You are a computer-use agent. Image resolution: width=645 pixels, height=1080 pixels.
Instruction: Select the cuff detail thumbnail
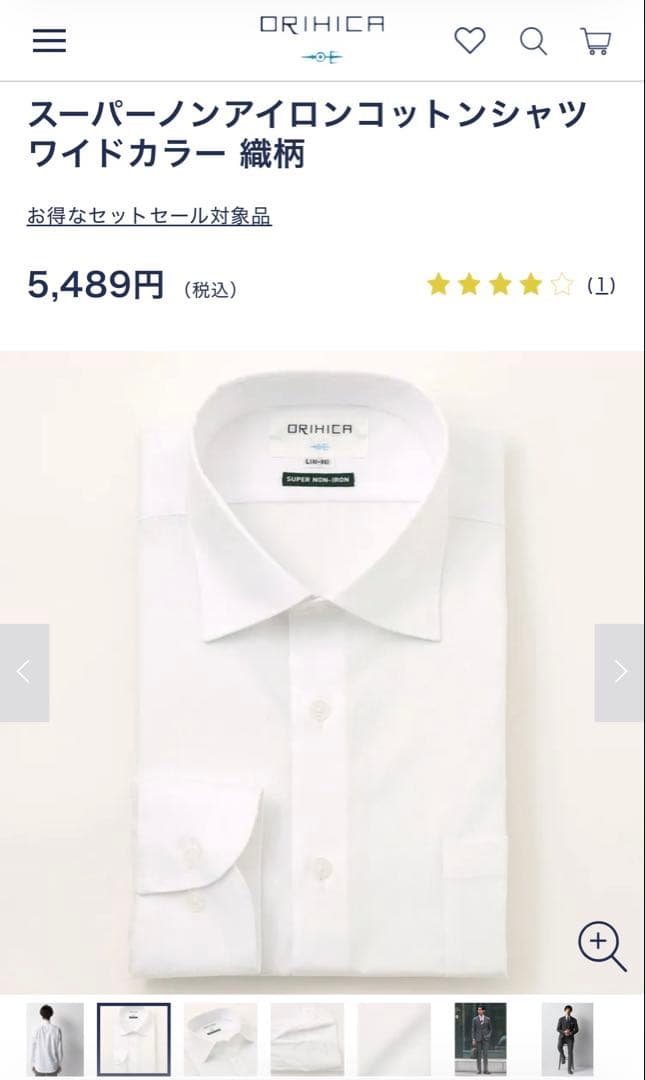[307, 1039]
